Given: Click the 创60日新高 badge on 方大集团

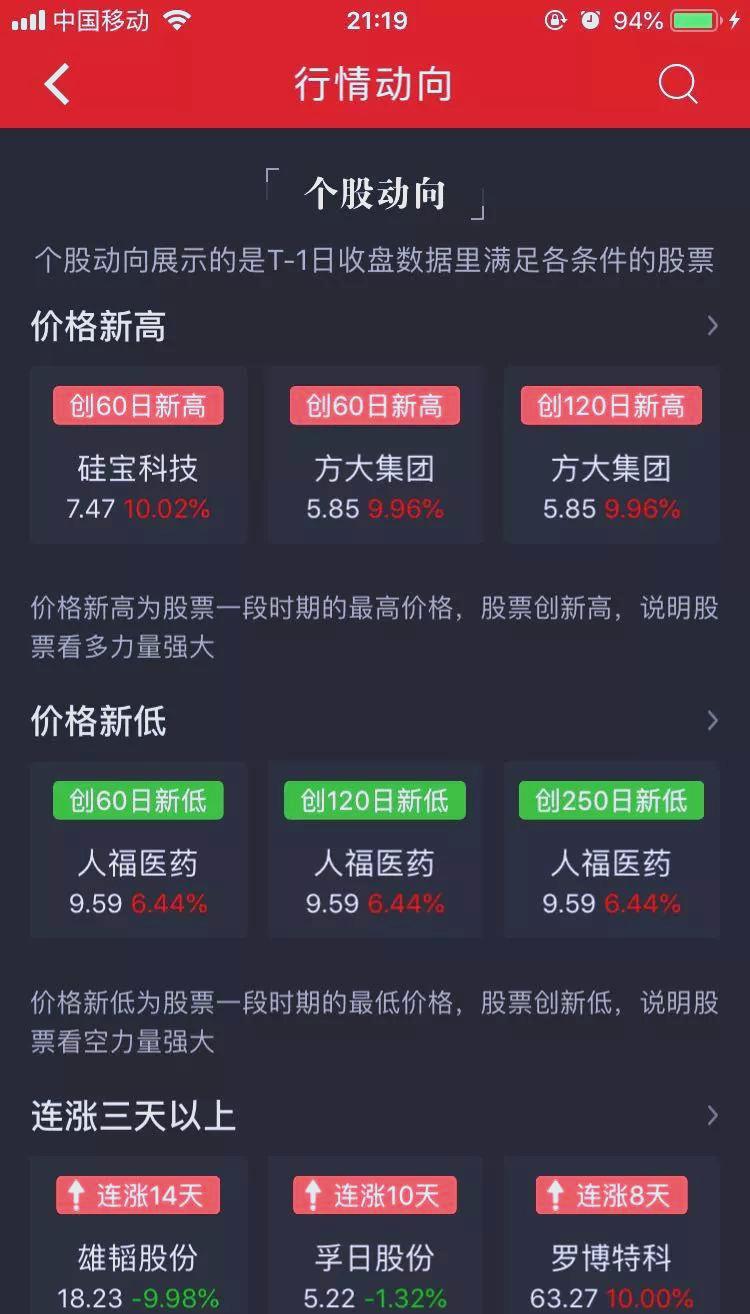Looking at the screenshot, I should 374,405.
